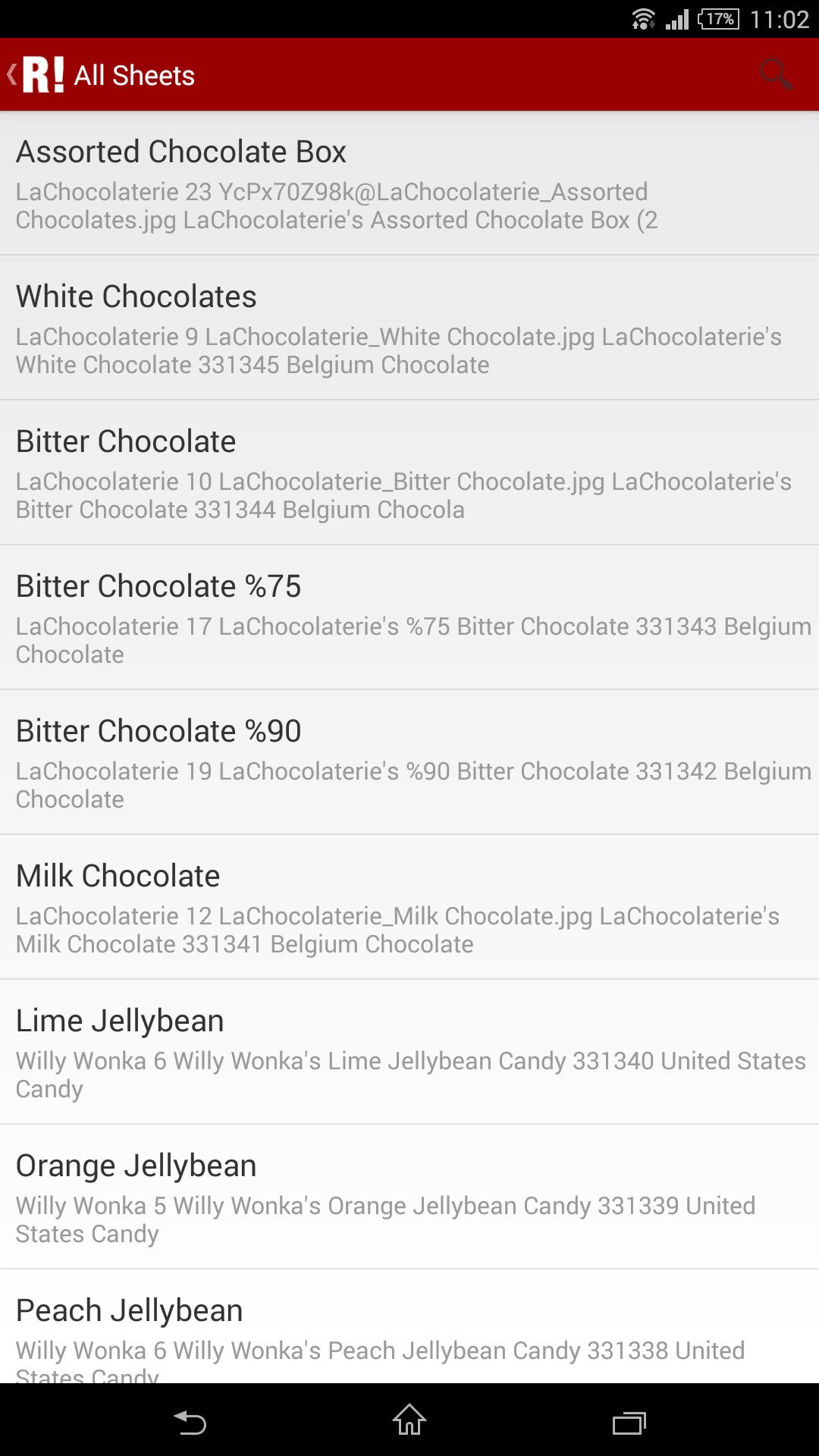Open Bitter Chocolate %90 entry
Viewport: 819px width, 1456px height.
point(409,763)
